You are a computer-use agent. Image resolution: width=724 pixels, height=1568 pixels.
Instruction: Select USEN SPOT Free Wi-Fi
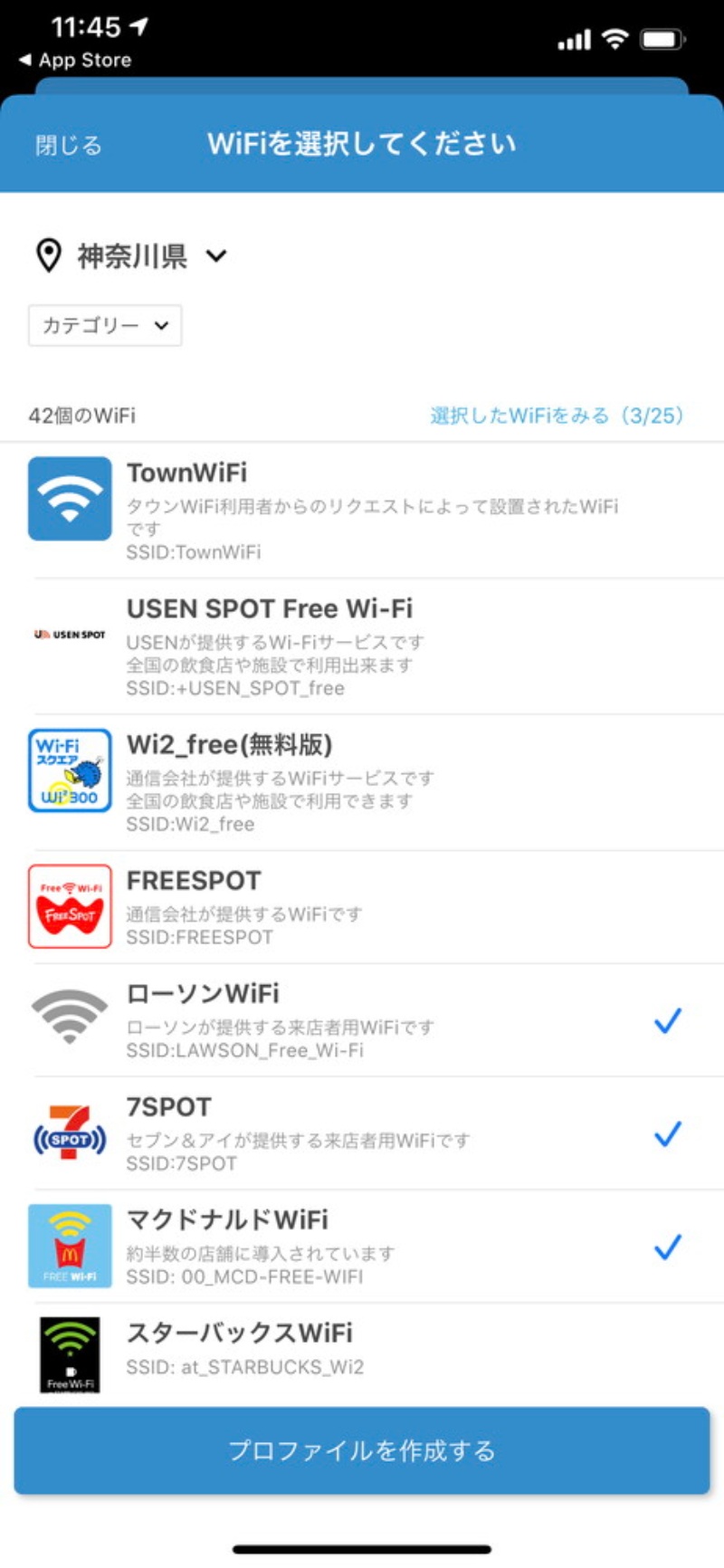tap(362, 646)
